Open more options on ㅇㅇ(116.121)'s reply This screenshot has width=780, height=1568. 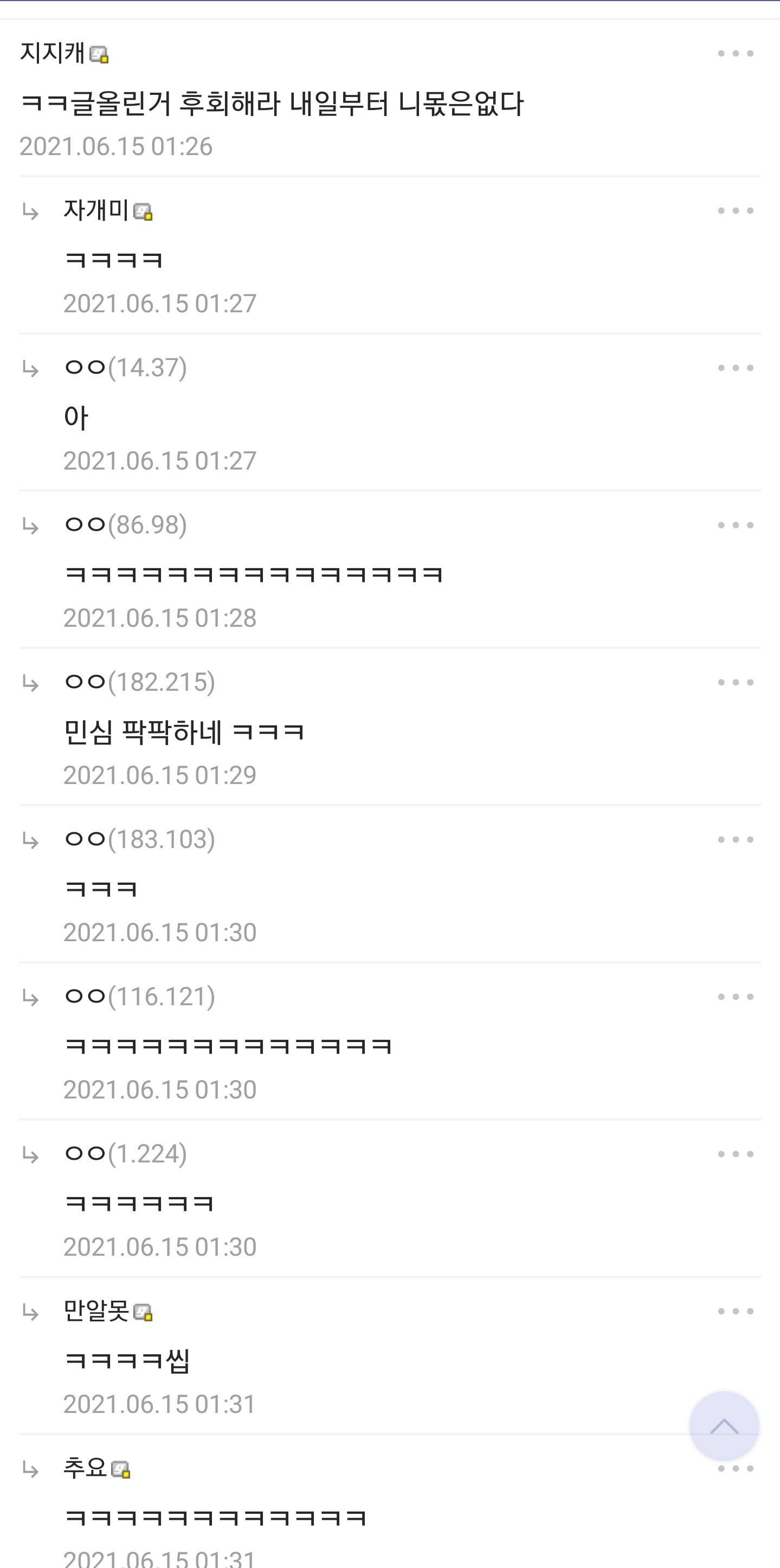click(735, 997)
